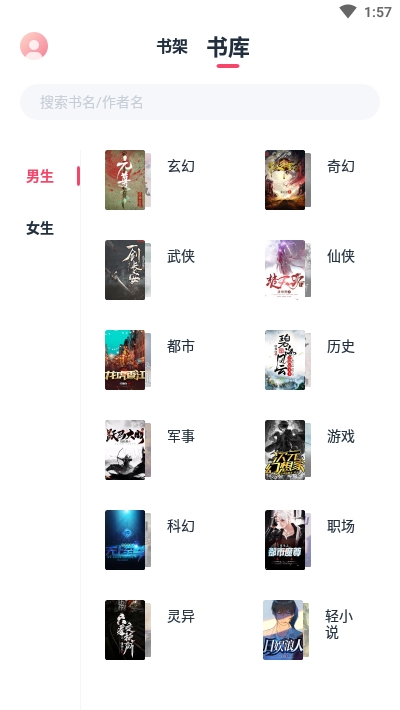Image resolution: width=400 pixels, height=710 pixels.
Task: Open the profile avatar icon
Action: click(x=34, y=46)
